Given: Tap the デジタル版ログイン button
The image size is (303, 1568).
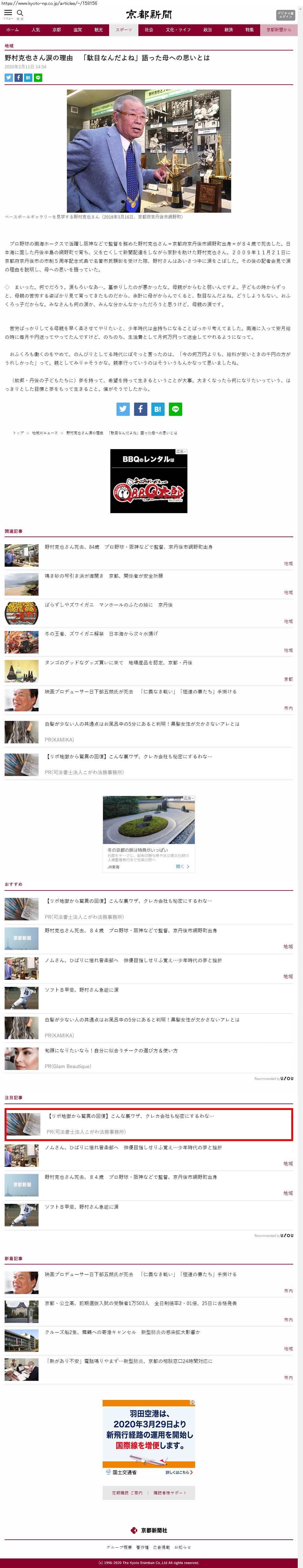Looking at the screenshot, I should pyautogui.click(x=285, y=14).
